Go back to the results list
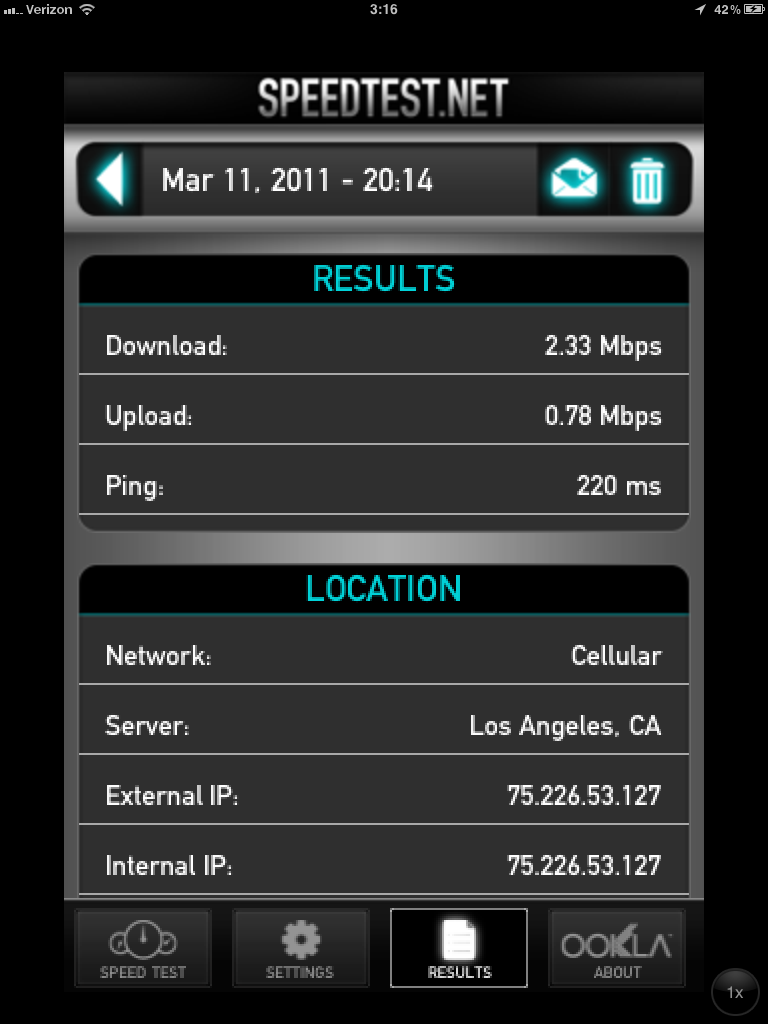Viewport: 768px width, 1024px height. (110, 181)
